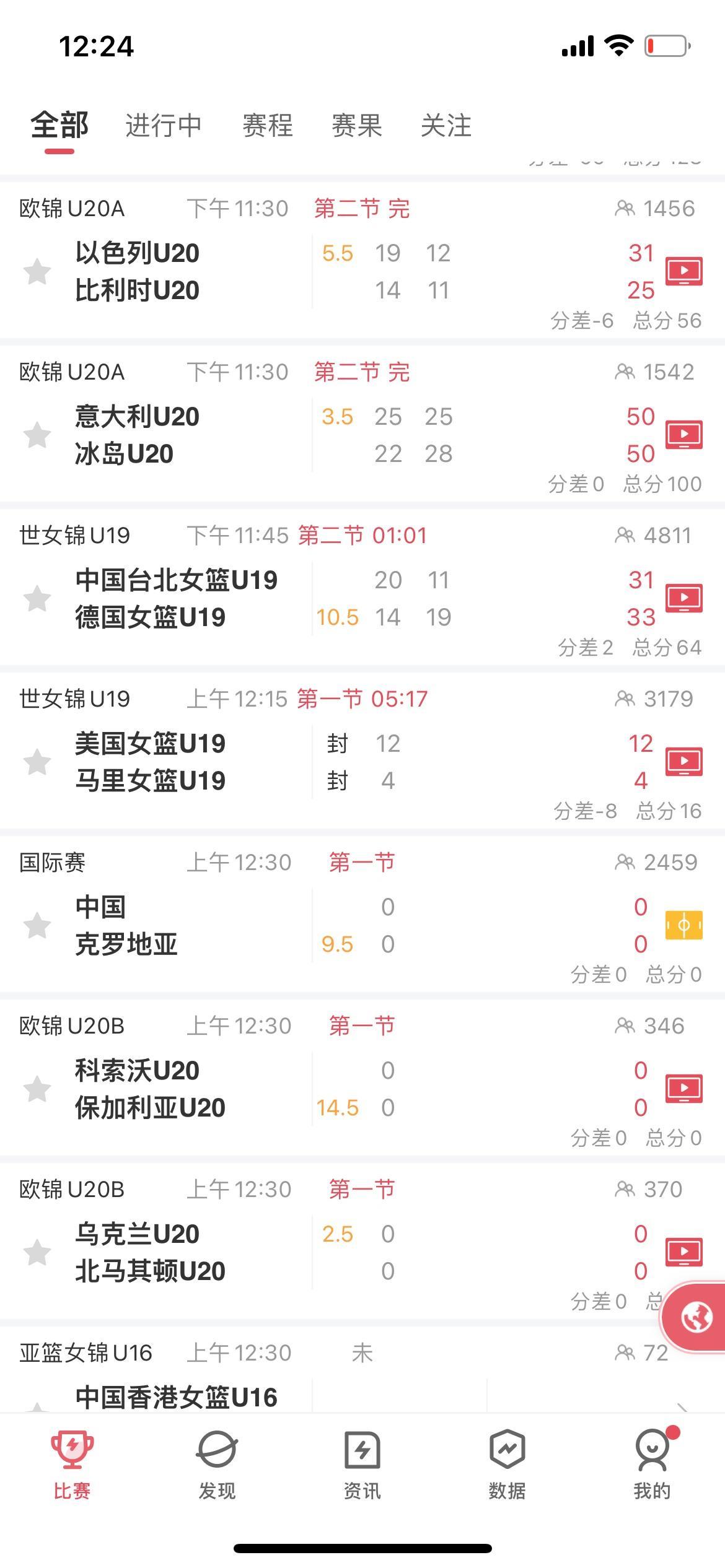This screenshot has width=725, height=1568.
Task: Open the 关注 tab
Action: [446, 126]
